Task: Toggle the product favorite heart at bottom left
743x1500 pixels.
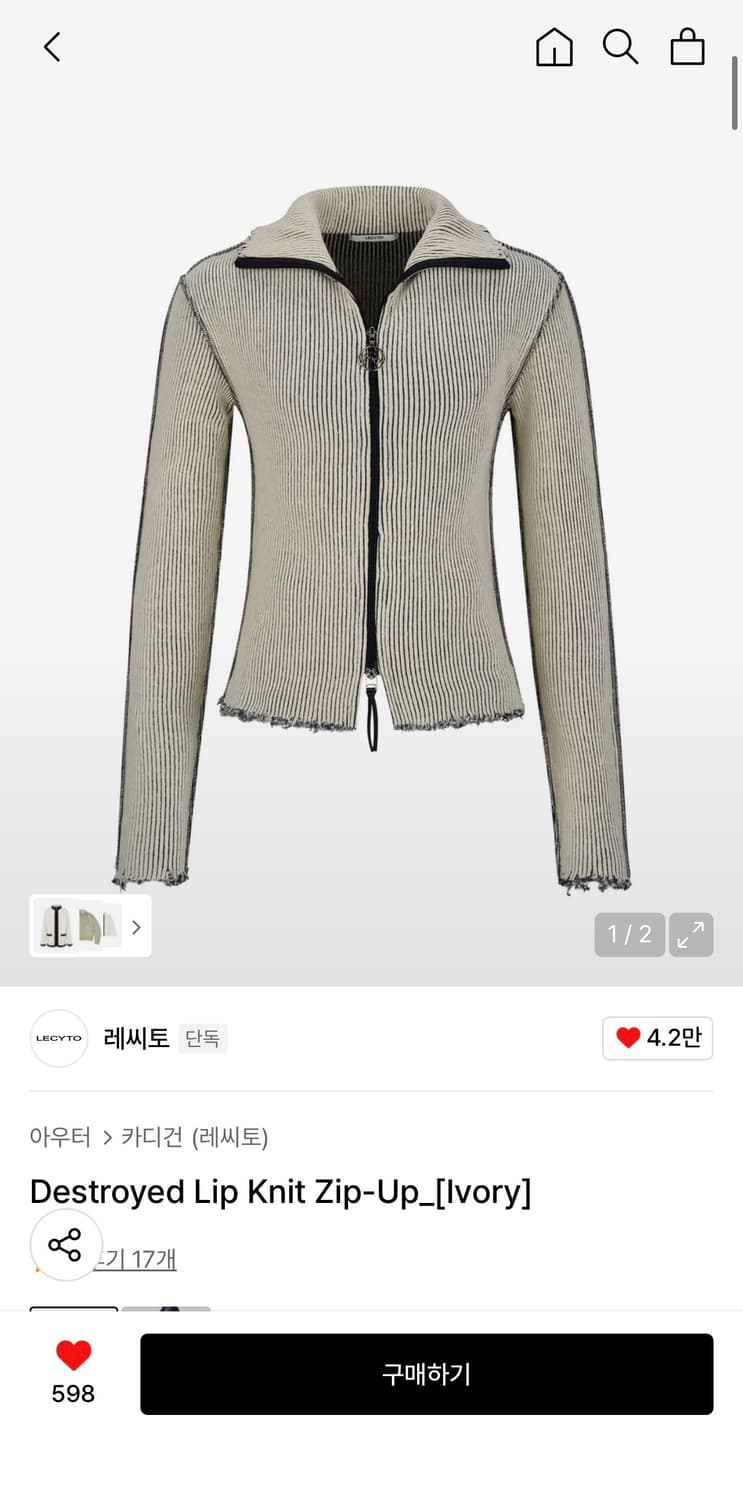Action: pyautogui.click(x=71, y=1355)
